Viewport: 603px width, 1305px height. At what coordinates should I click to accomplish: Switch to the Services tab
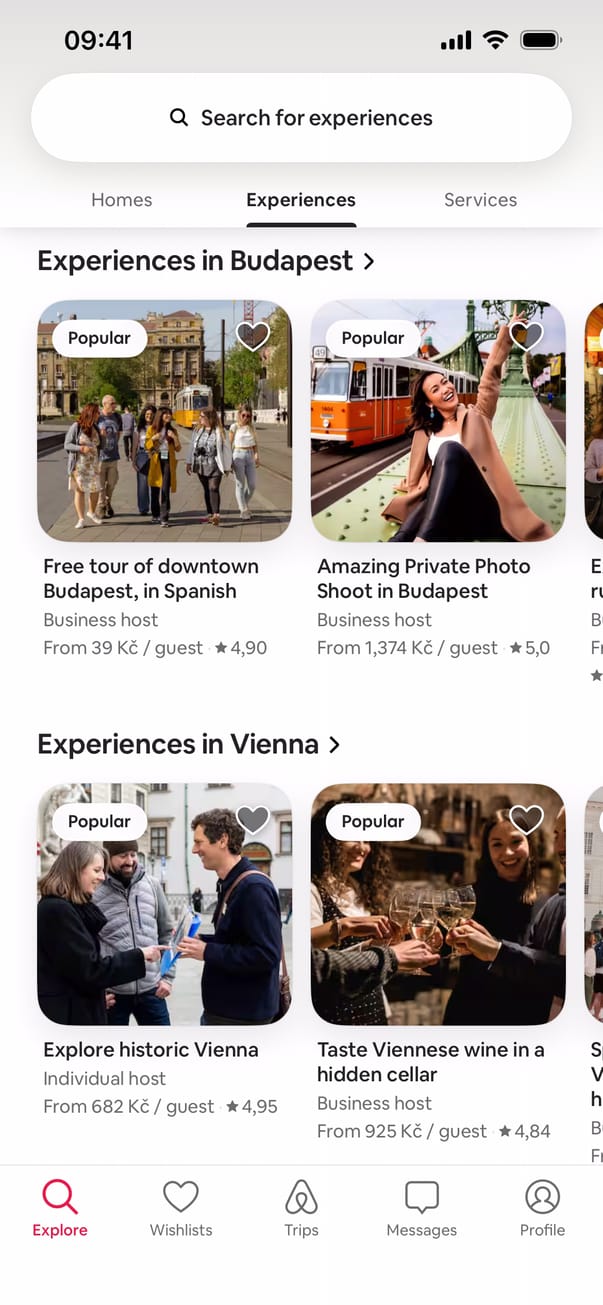pos(480,200)
